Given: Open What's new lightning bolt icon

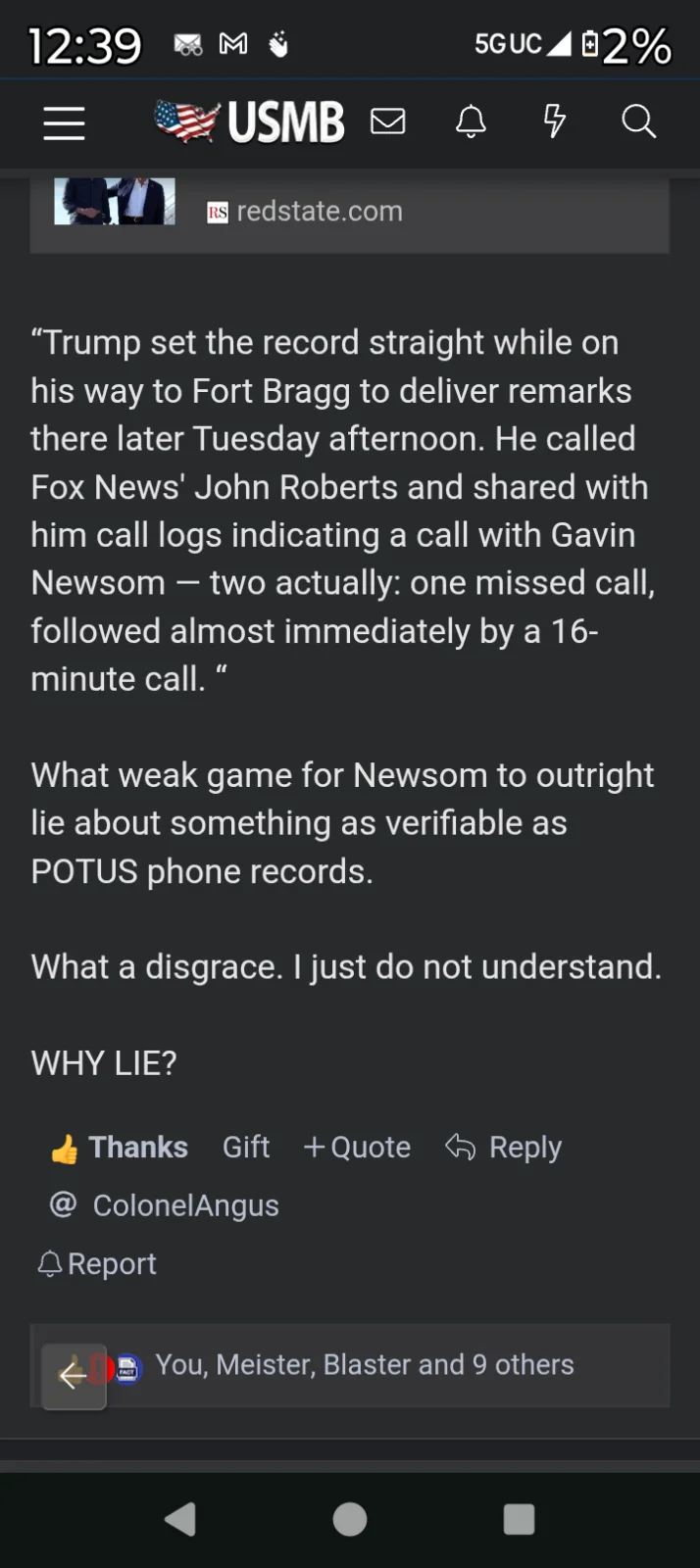Looking at the screenshot, I should [x=555, y=122].
